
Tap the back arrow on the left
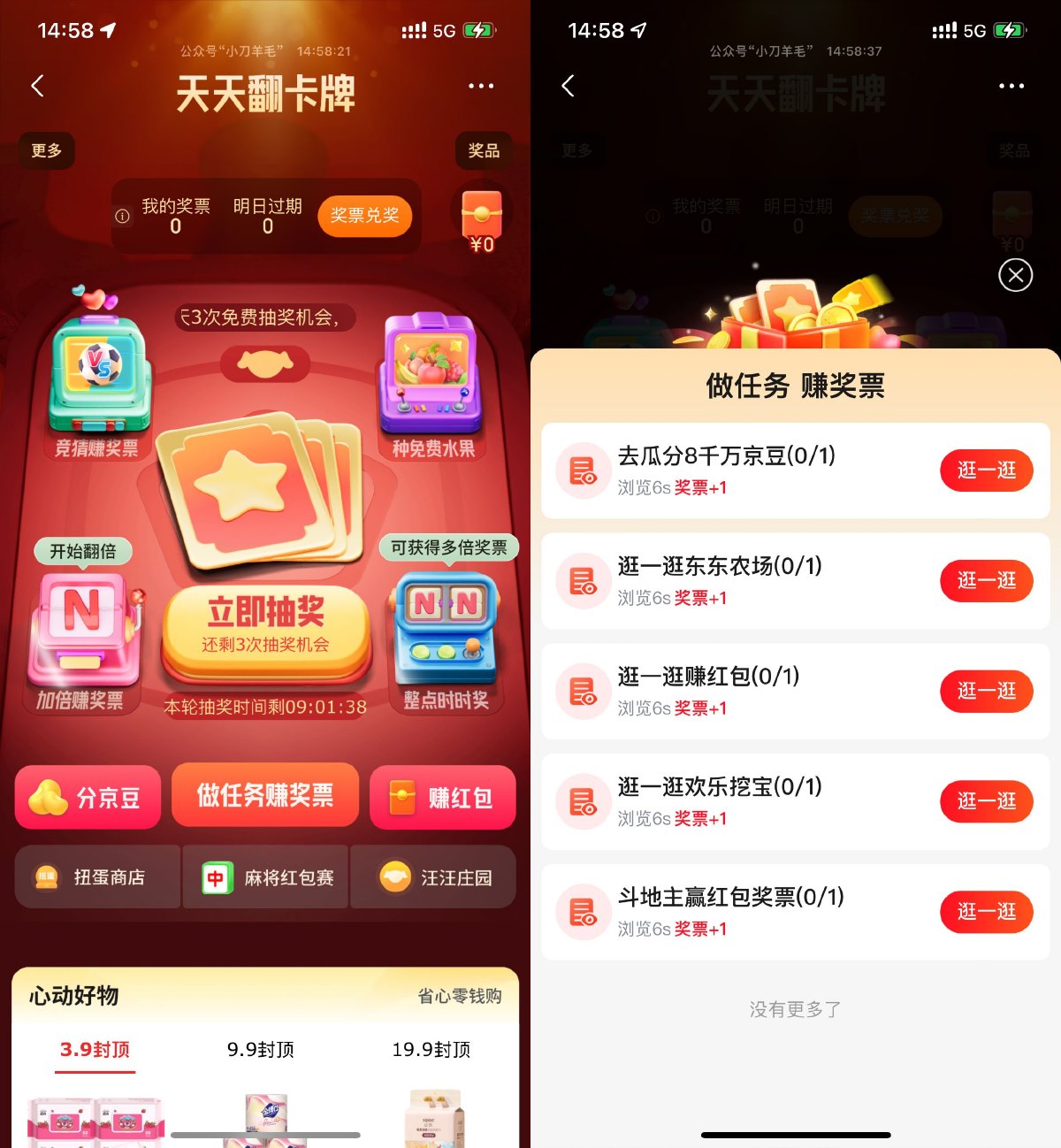(x=37, y=86)
